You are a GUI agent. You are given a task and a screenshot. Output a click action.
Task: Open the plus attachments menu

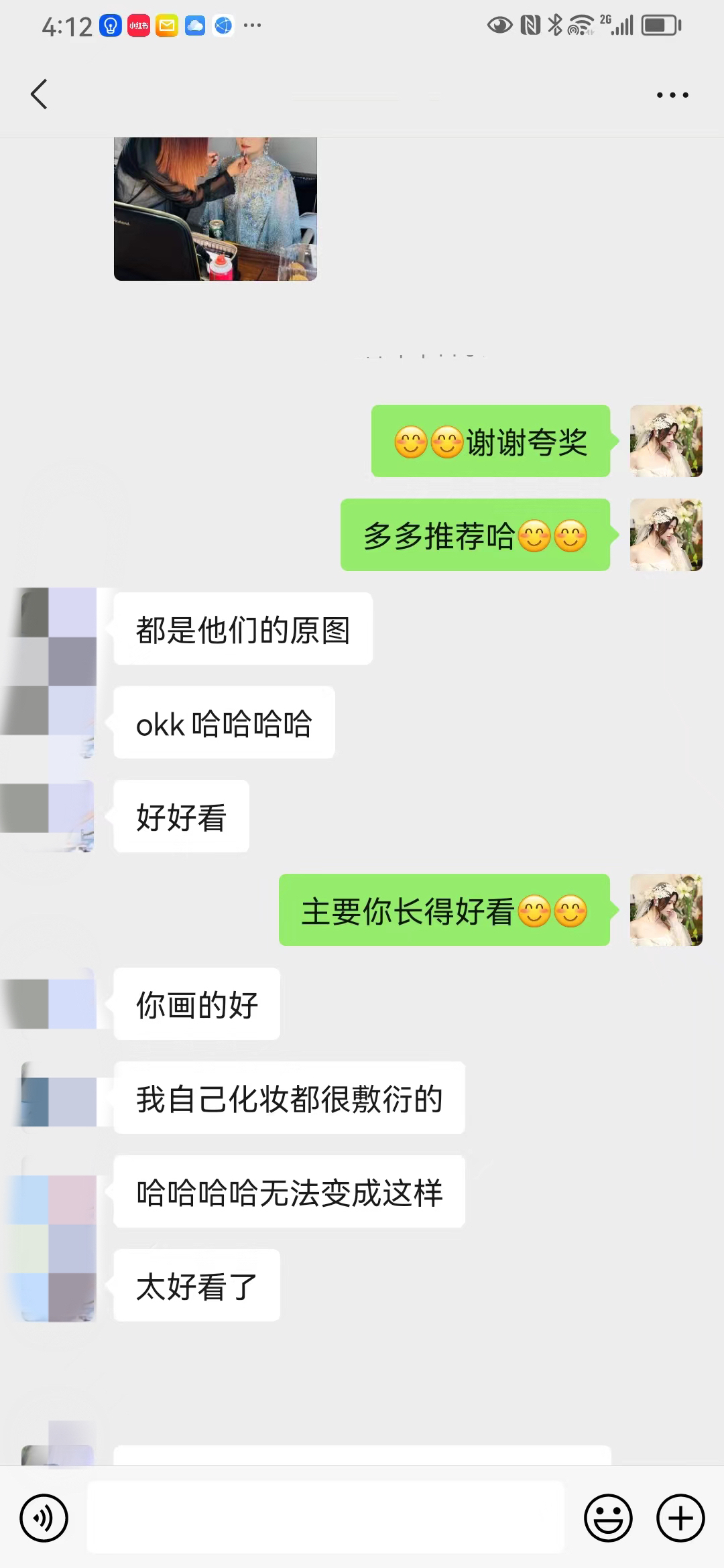pos(680,1518)
